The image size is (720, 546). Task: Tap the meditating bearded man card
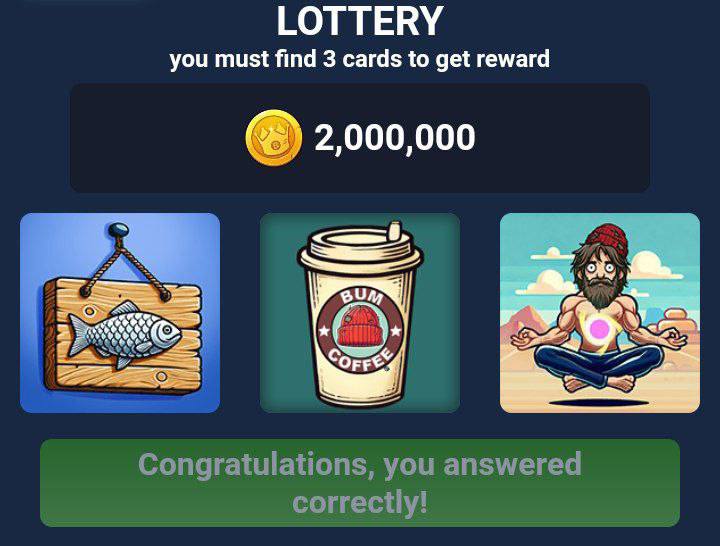point(600,312)
